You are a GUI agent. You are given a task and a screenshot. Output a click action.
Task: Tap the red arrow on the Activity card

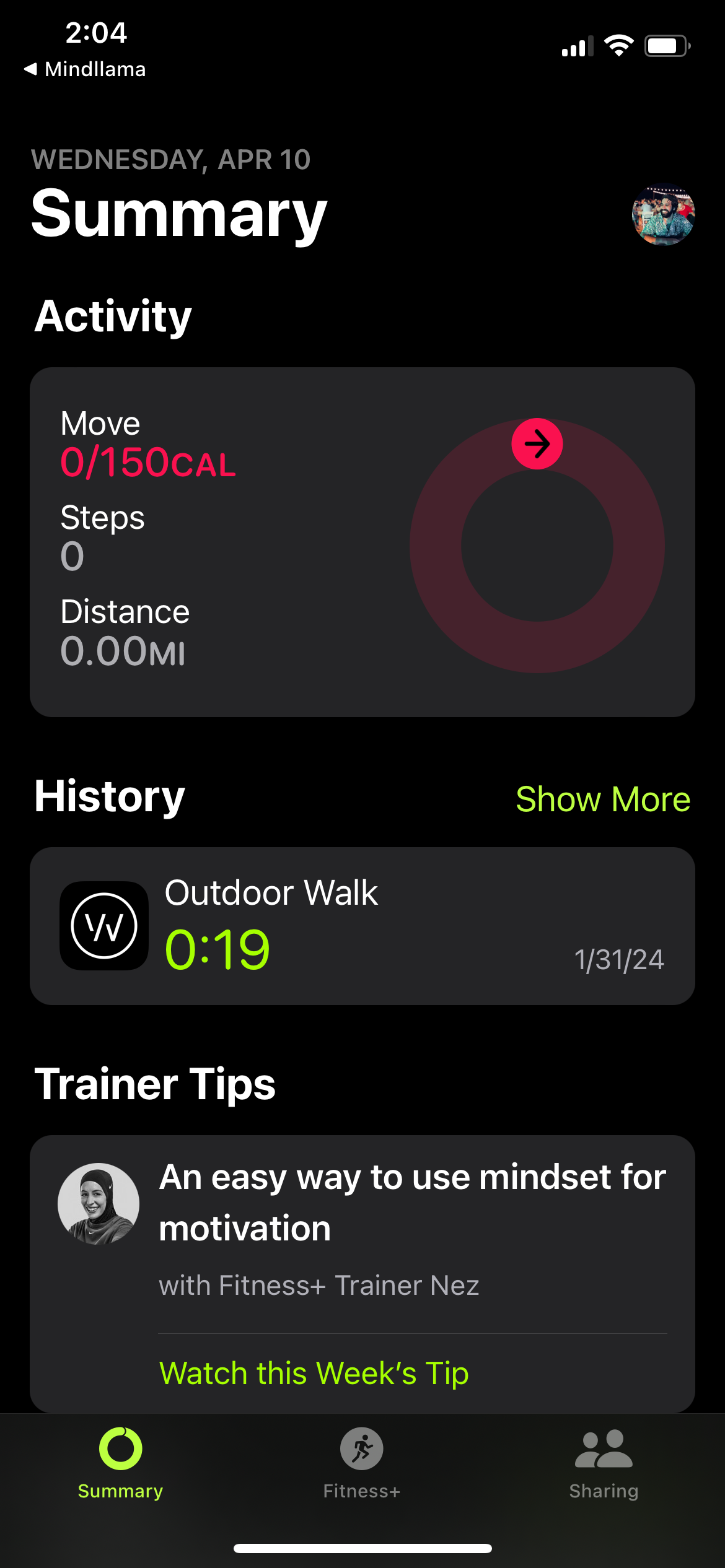point(536,443)
